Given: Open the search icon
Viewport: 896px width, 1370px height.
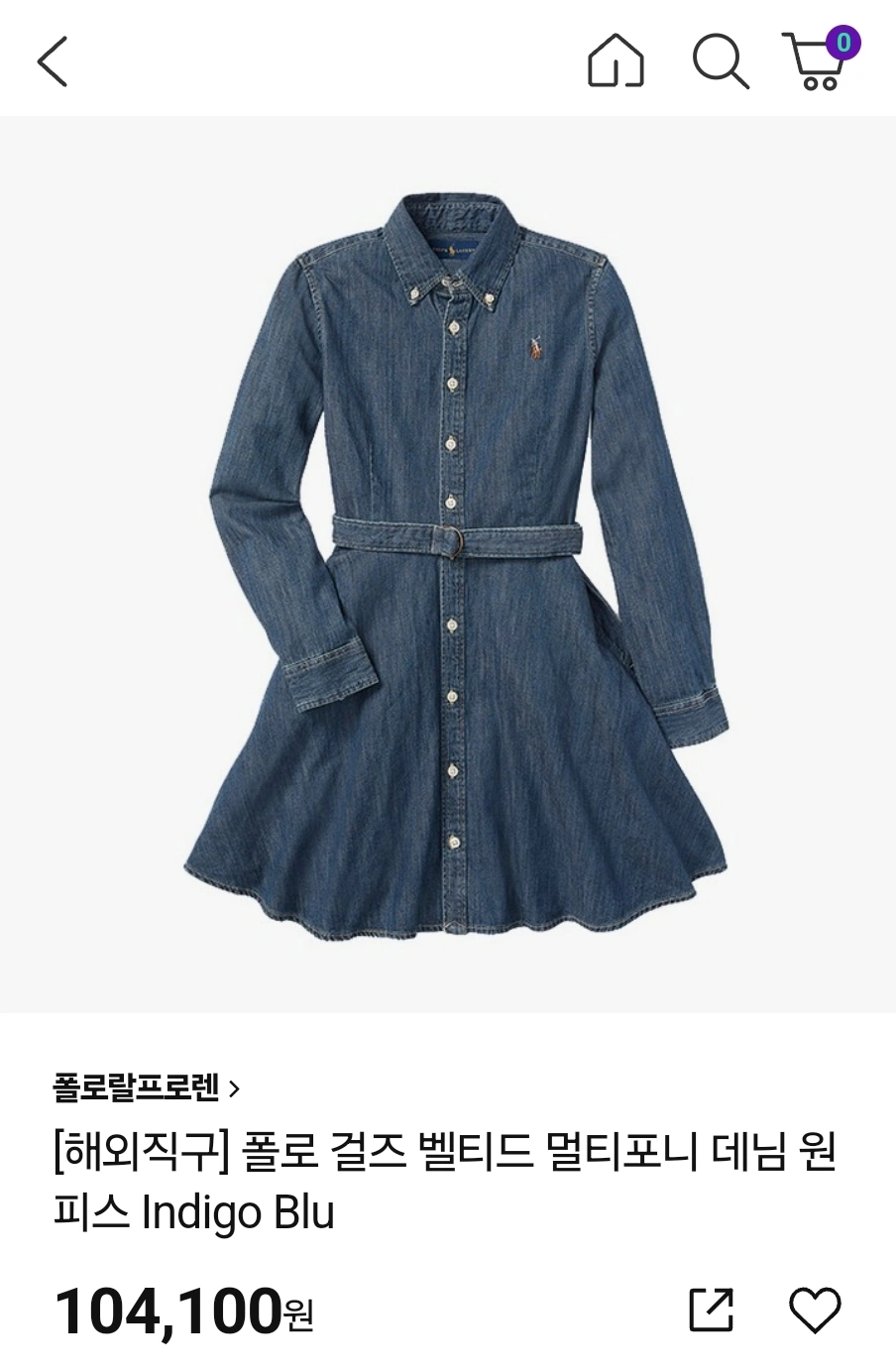Looking at the screenshot, I should 720,61.
